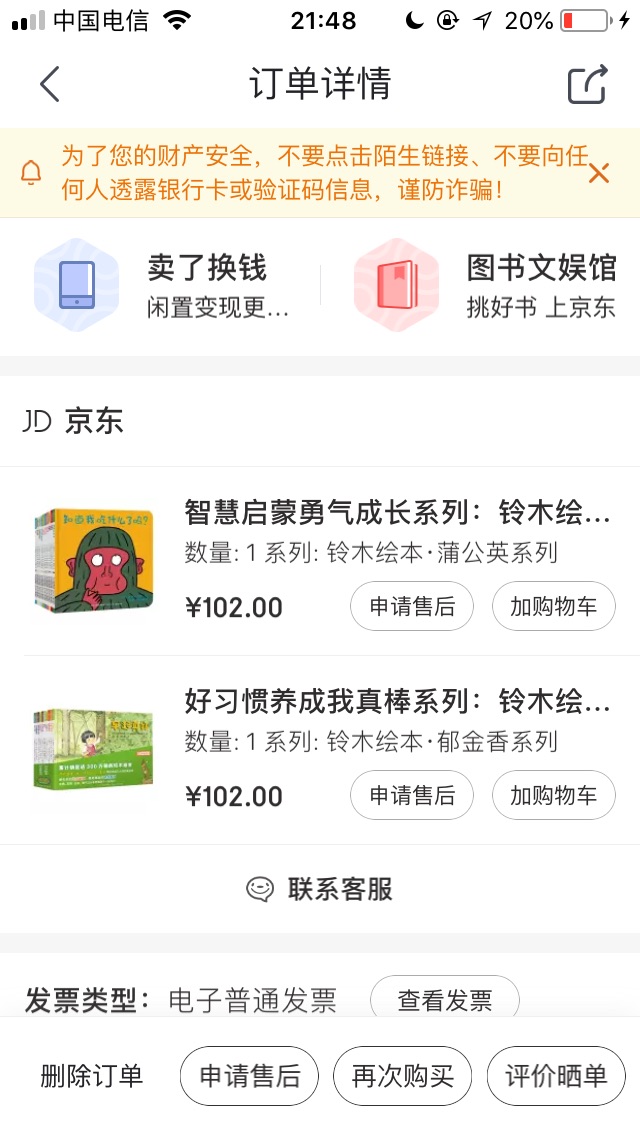Tap 申请售后 in the bottom bar
The width and height of the screenshot is (640, 1136).
[x=249, y=1076]
